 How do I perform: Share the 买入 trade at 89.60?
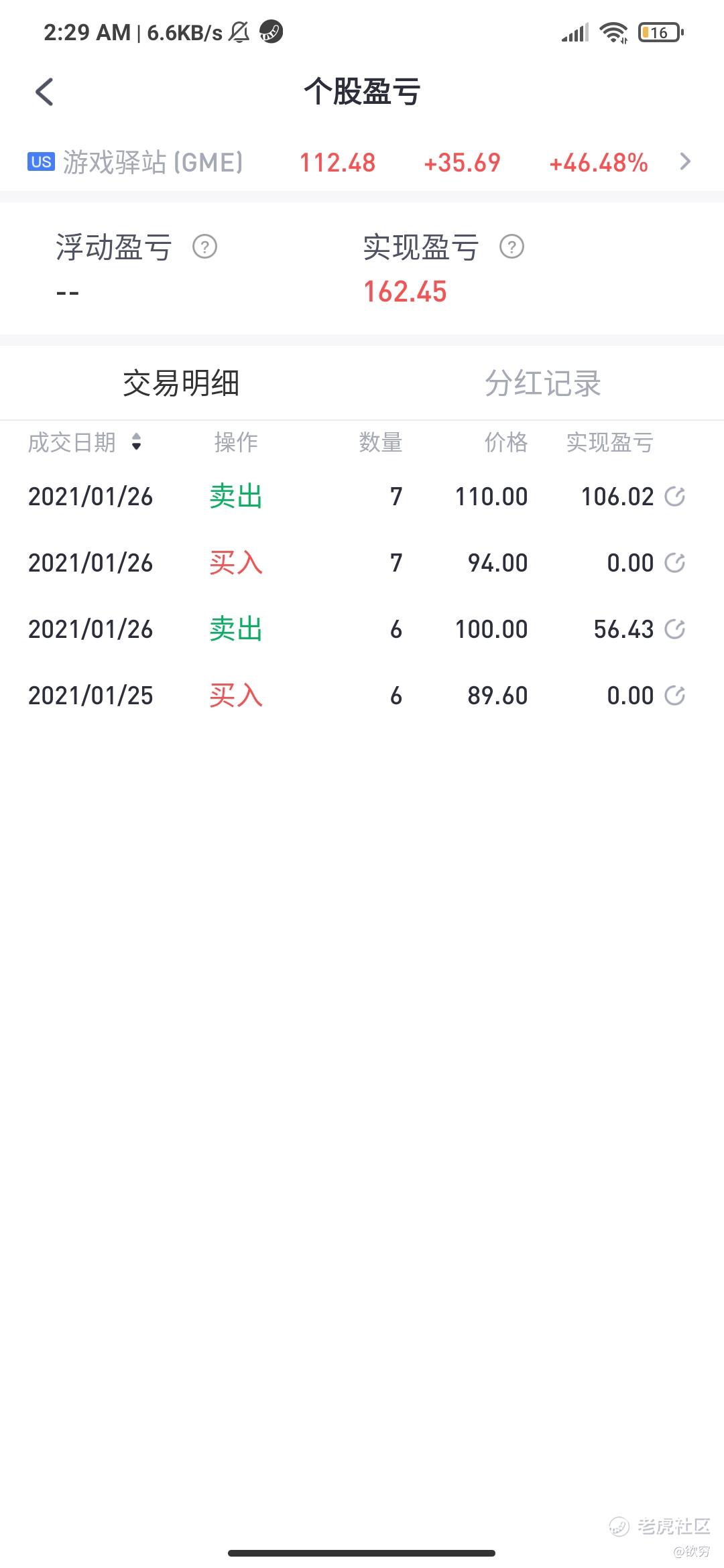[674, 696]
